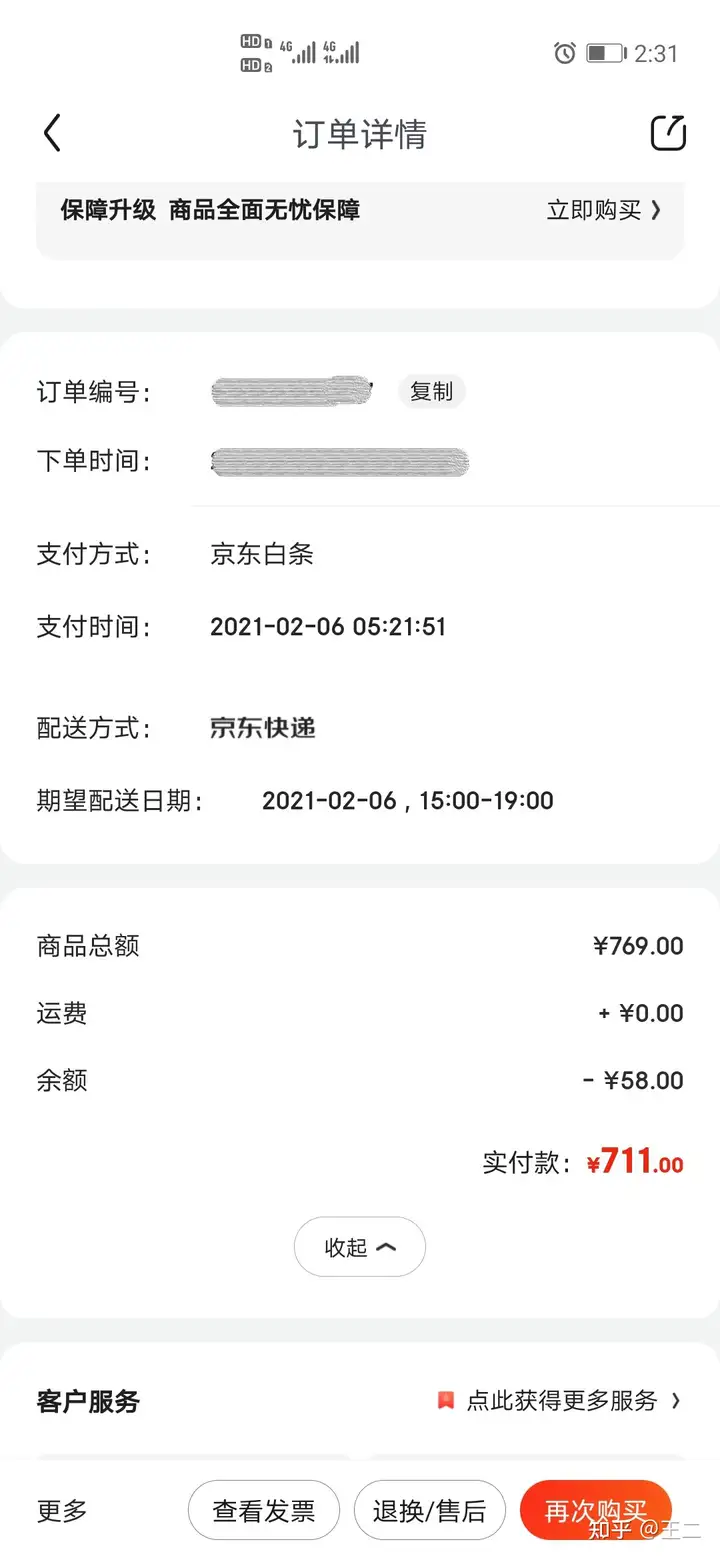
Task: Open 点此获得更多服务 link
Action: coord(560,1400)
